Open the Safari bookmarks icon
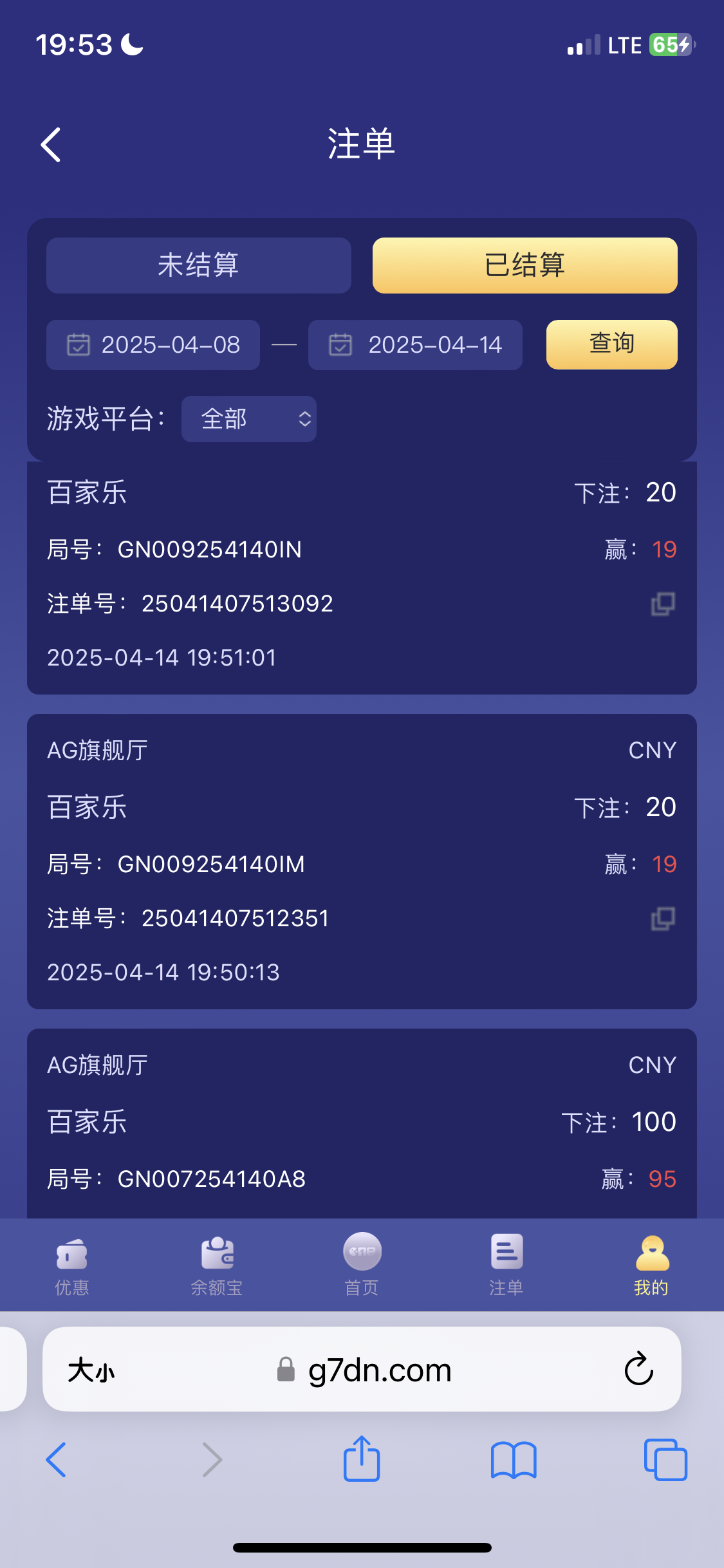This screenshot has height=1568, width=724. (x=514, y=1460)
